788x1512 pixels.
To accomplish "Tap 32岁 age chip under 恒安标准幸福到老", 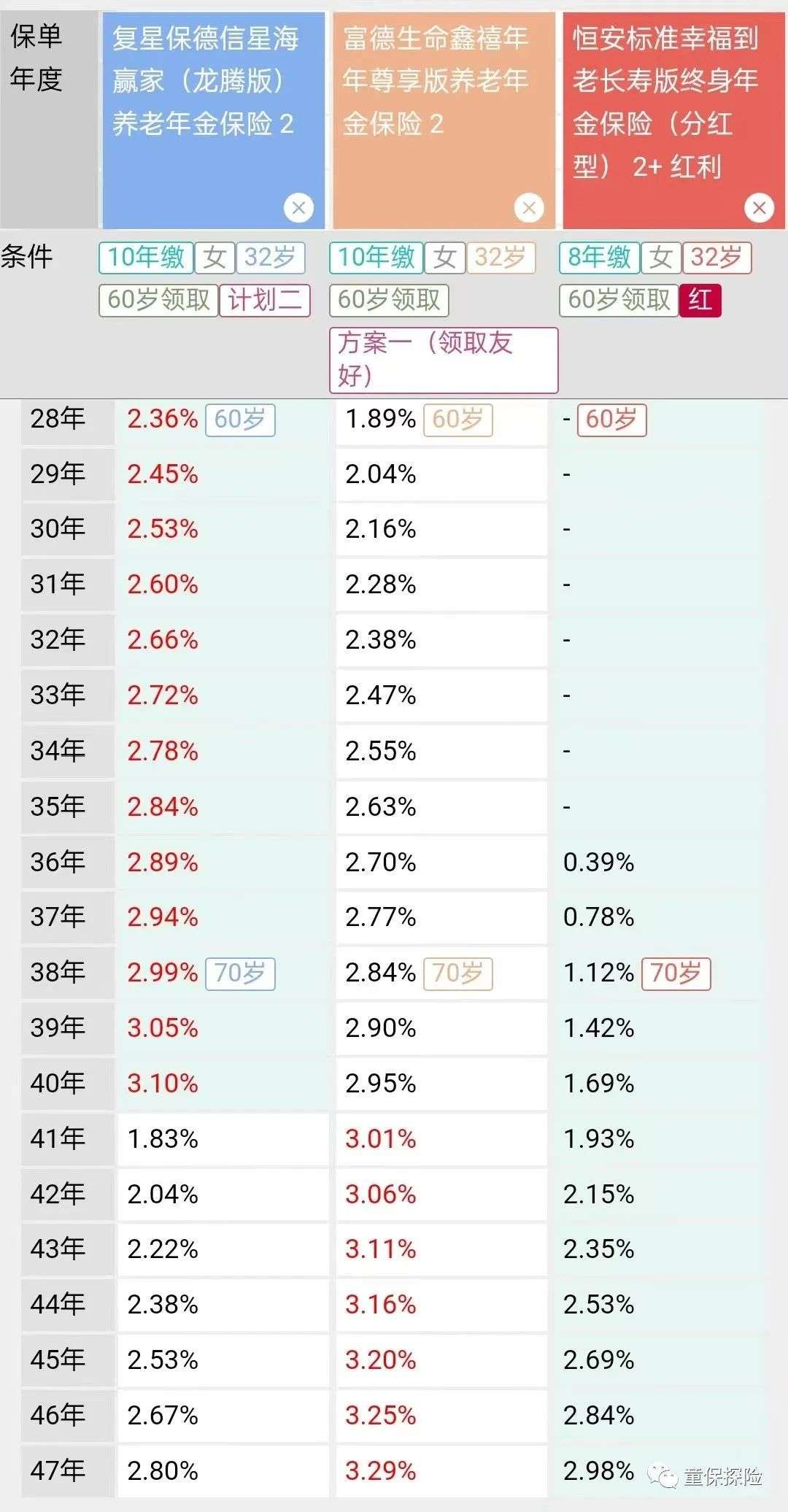I will pyautogui.click(x=716, y=258).
